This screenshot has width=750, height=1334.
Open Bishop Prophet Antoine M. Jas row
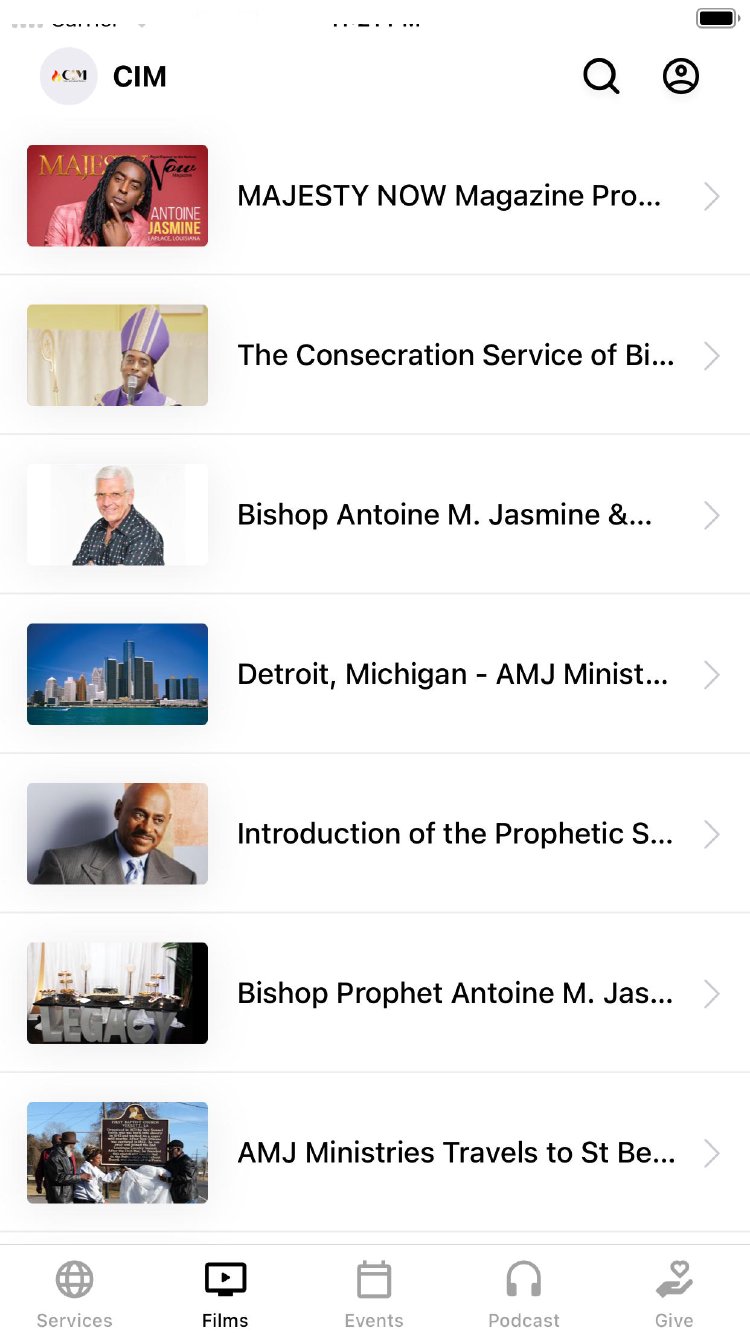click(x=454, y=993)
